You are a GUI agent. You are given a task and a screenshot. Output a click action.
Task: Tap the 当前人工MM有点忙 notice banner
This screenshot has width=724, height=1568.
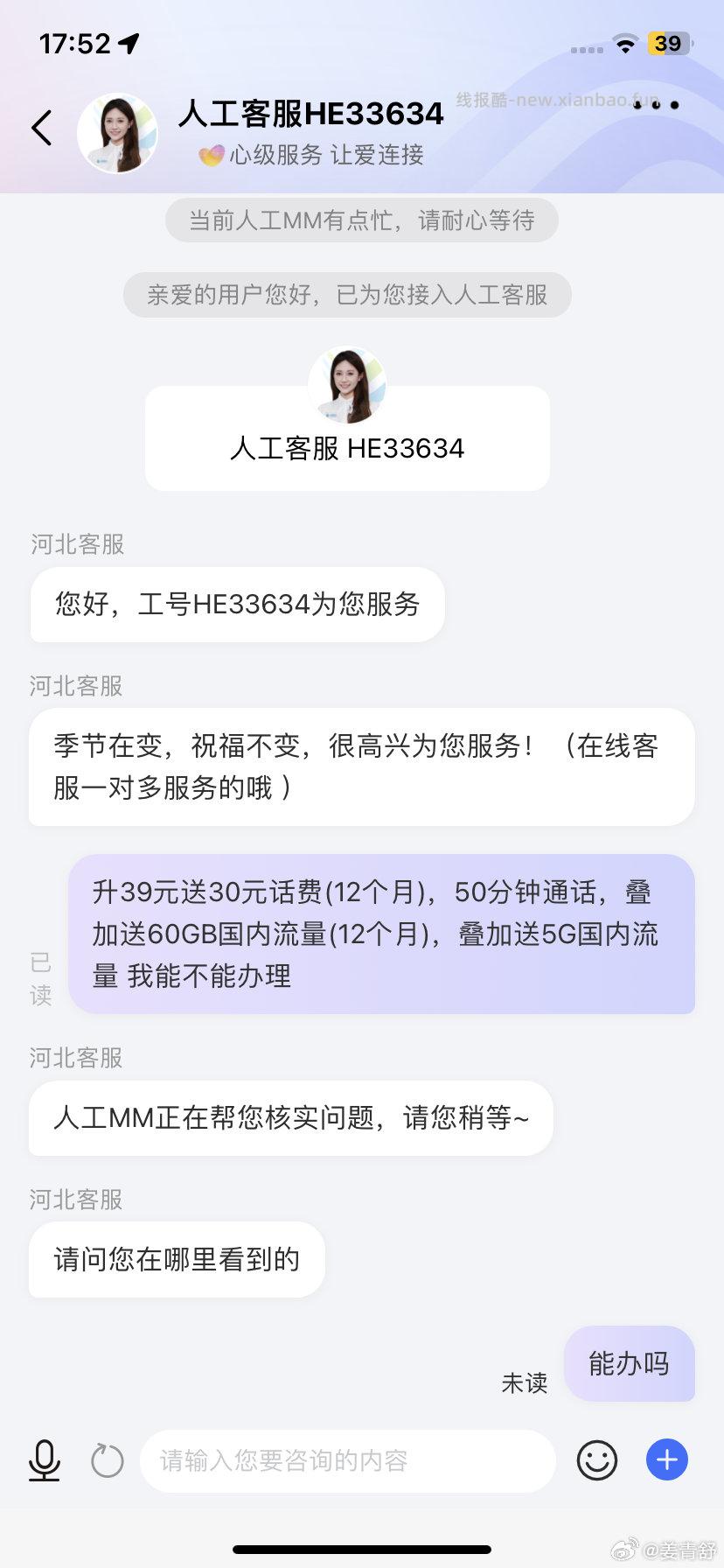coord(361,220)
